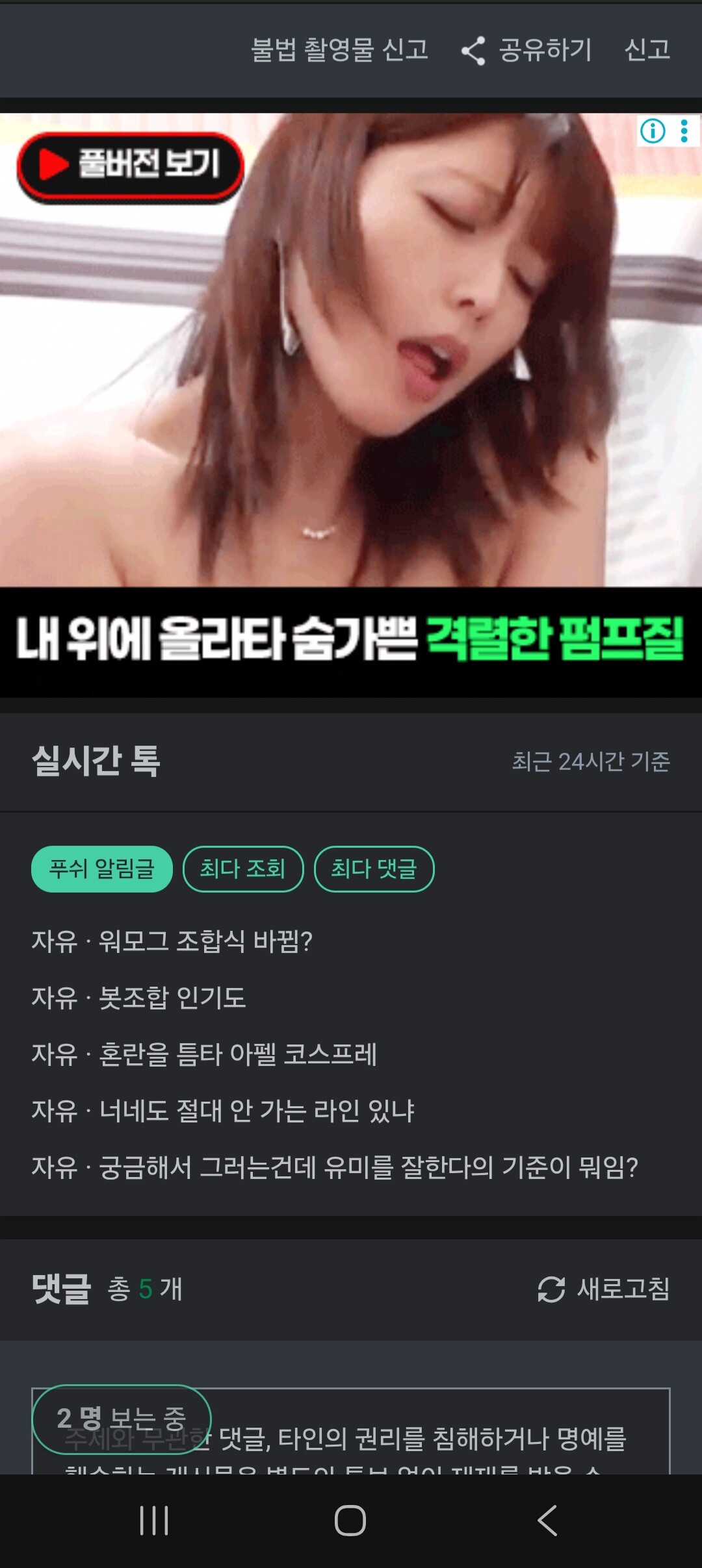
Task: Switch to the 최다 조회 chip
Action: [243, 869]
